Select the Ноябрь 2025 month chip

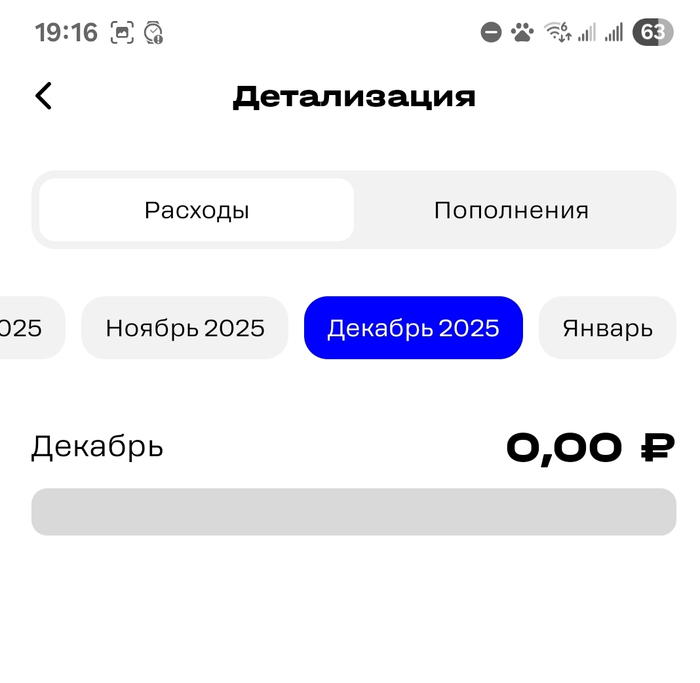pos(185,328)
